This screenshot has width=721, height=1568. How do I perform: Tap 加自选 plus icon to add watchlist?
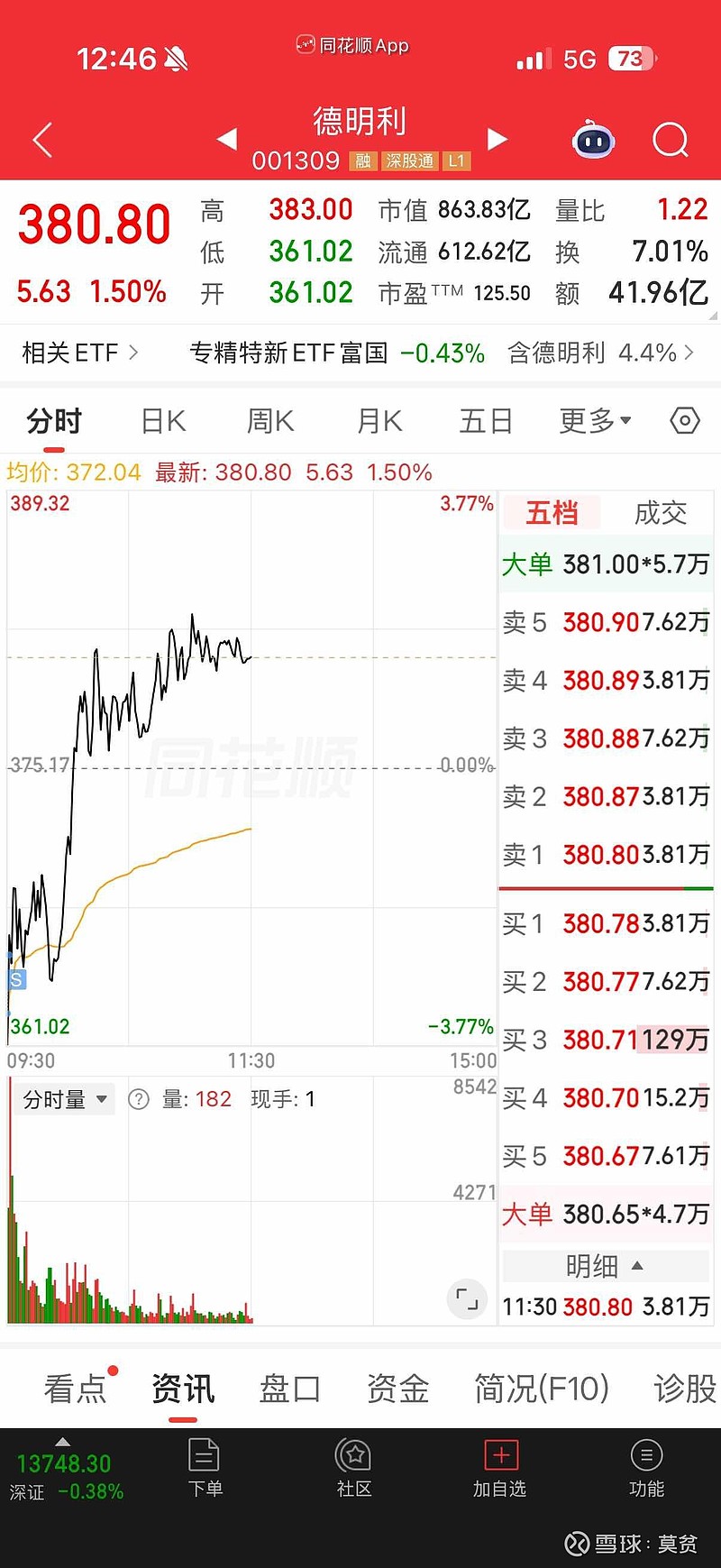(500, 1468)
